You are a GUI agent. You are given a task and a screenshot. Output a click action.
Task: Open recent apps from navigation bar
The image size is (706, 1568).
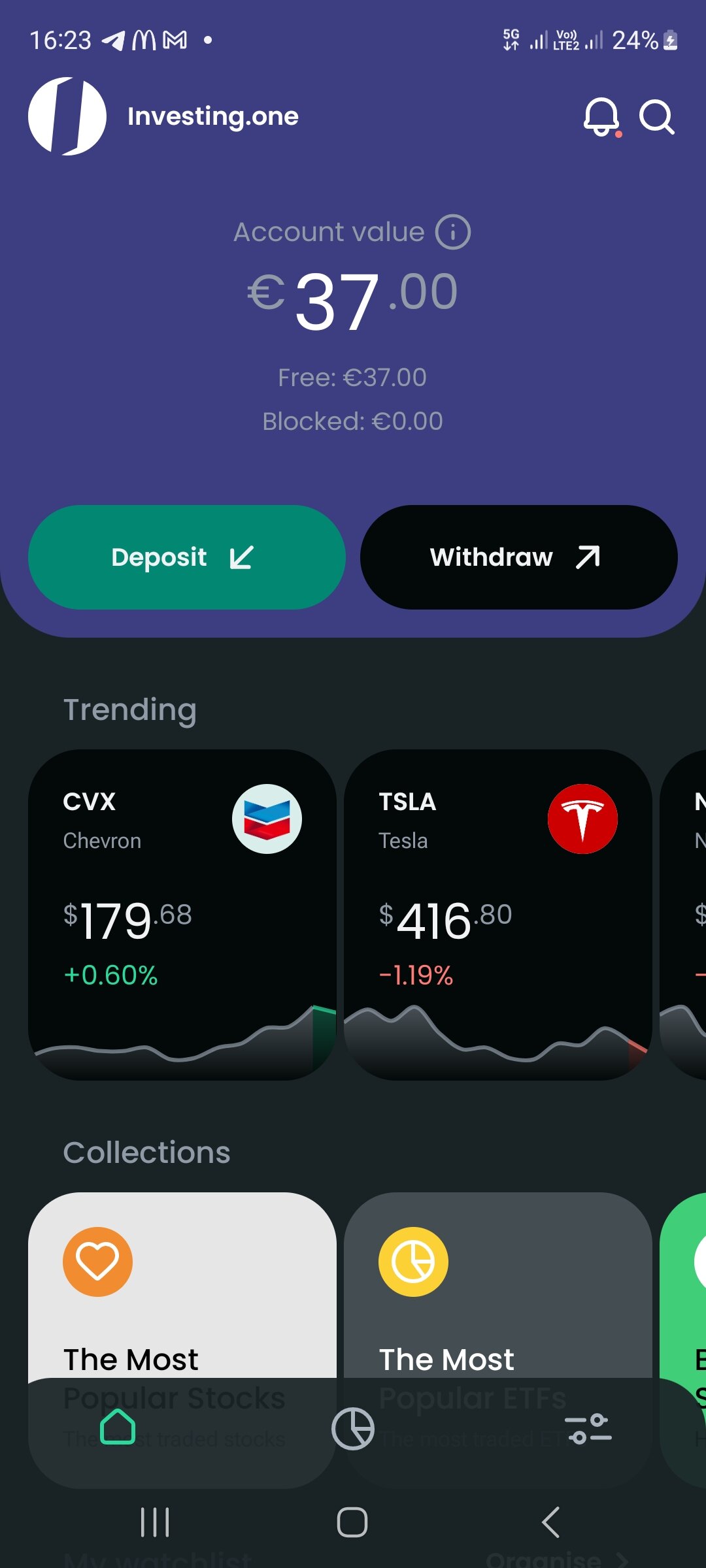155,1522
